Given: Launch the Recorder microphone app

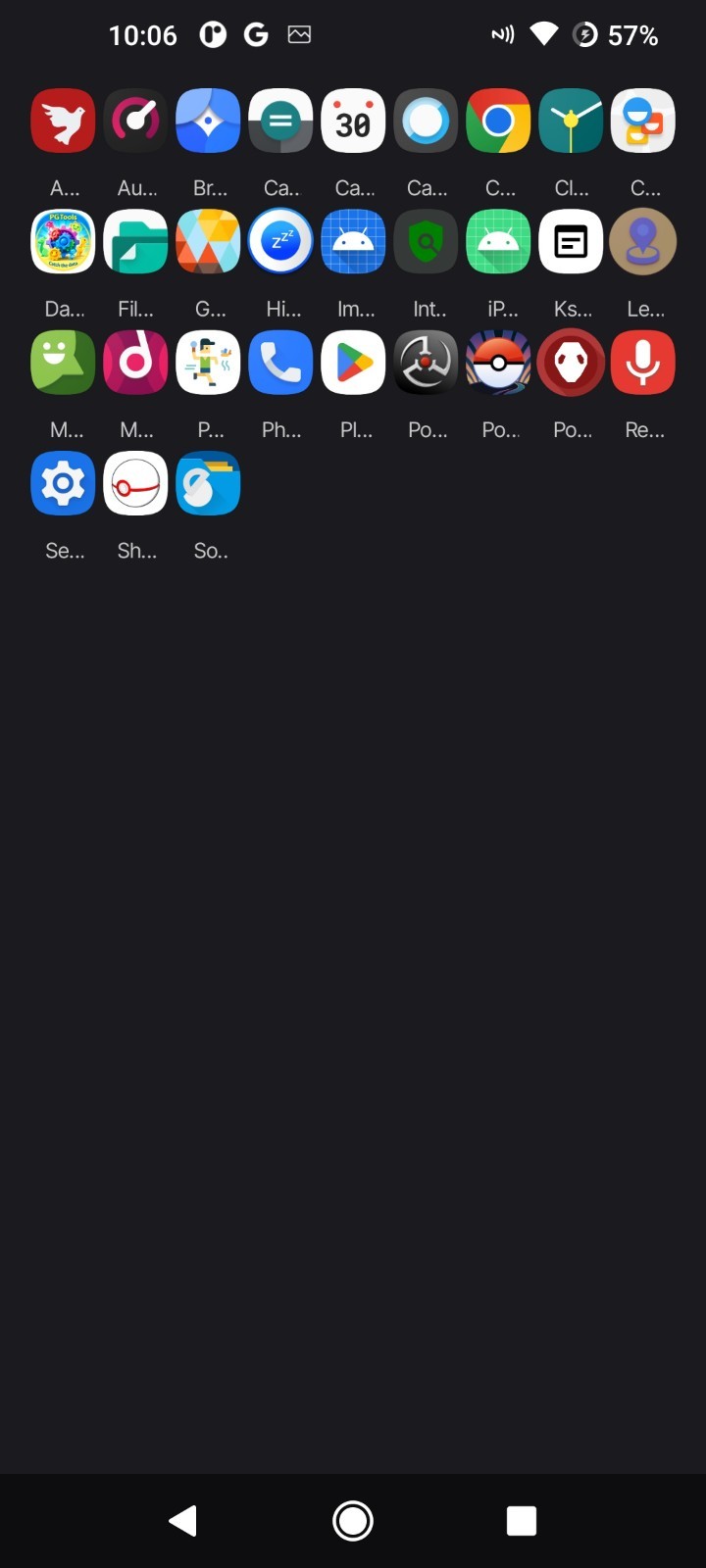Looking at the screenshot, I should 643,363.
